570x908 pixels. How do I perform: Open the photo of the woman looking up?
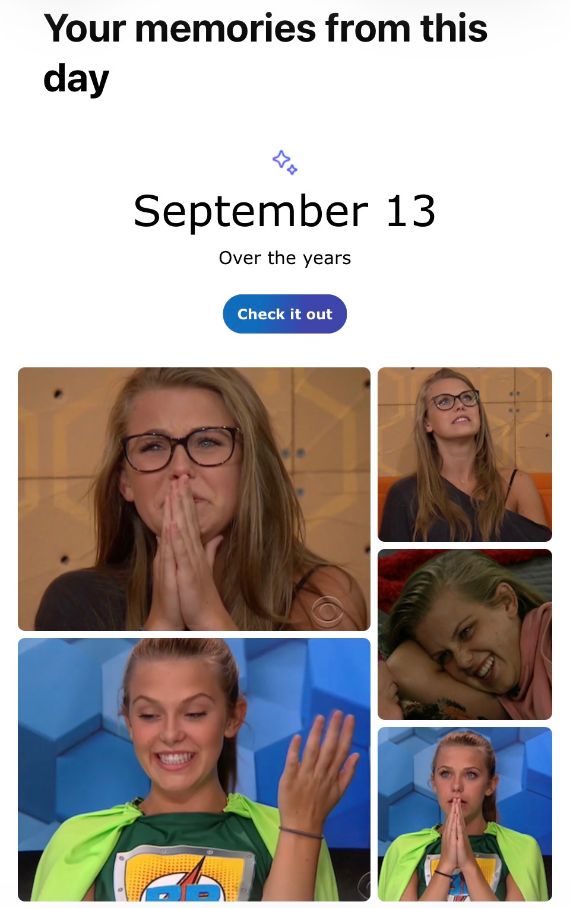[465, 454]
